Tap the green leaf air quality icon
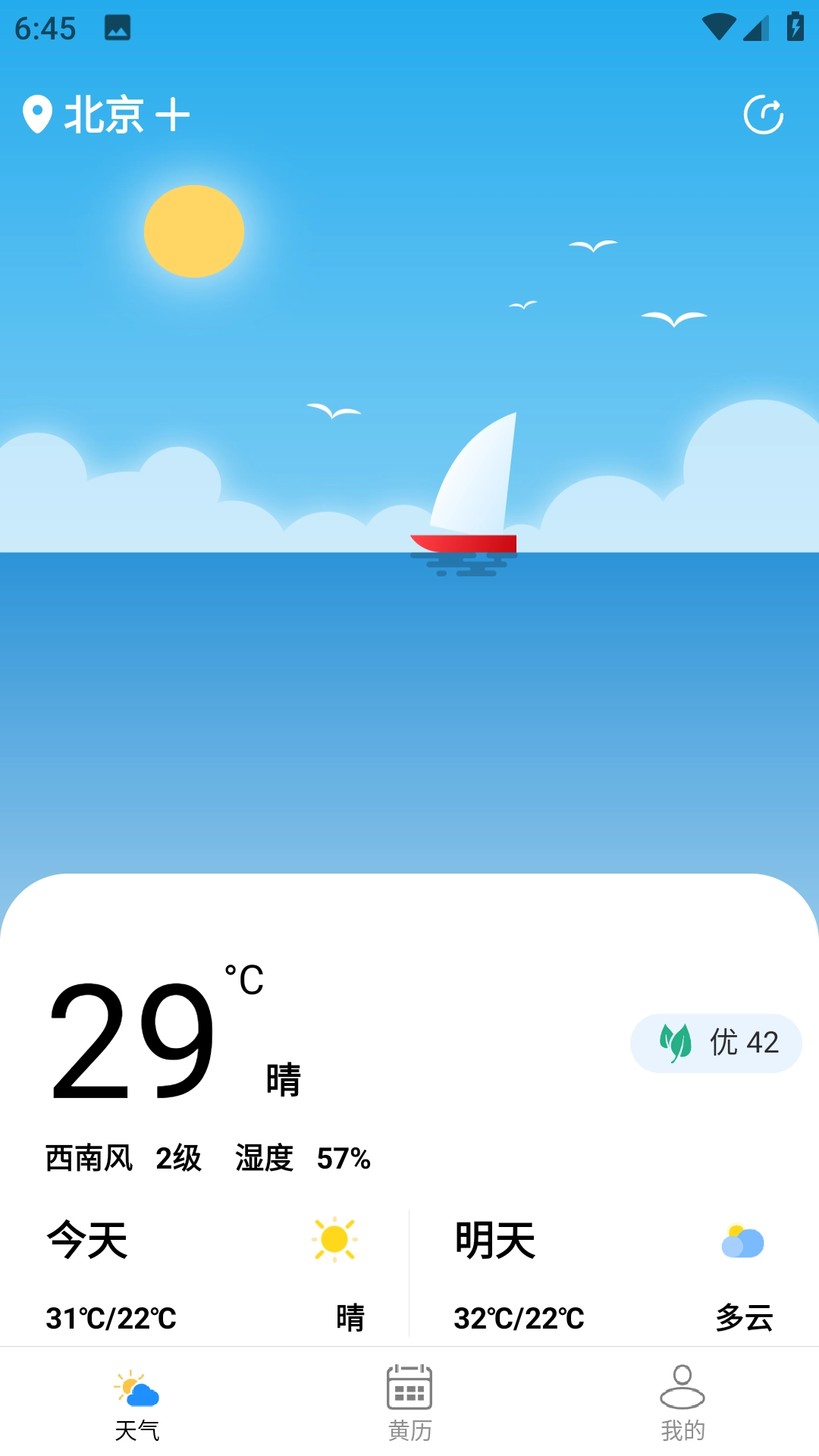This screenshot has width=819, height=1456. [674, 1043]
